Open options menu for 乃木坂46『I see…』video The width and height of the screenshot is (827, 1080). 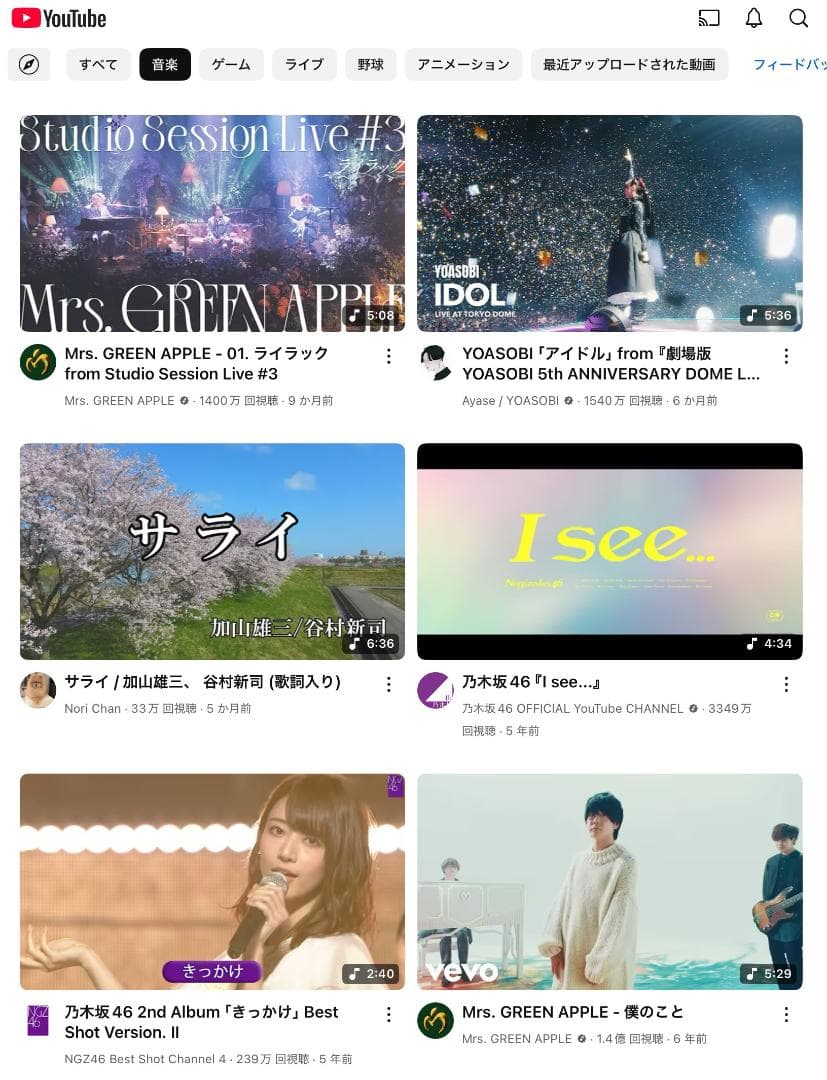tap(786, 684)
